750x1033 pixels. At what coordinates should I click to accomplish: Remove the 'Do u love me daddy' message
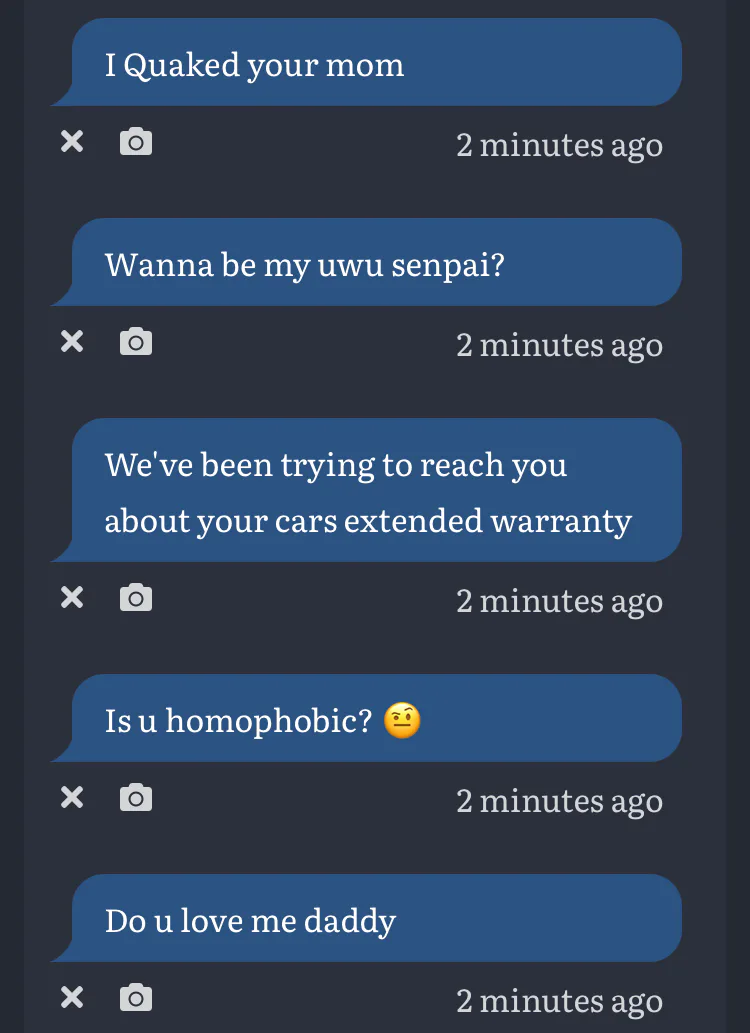point(72,997)
